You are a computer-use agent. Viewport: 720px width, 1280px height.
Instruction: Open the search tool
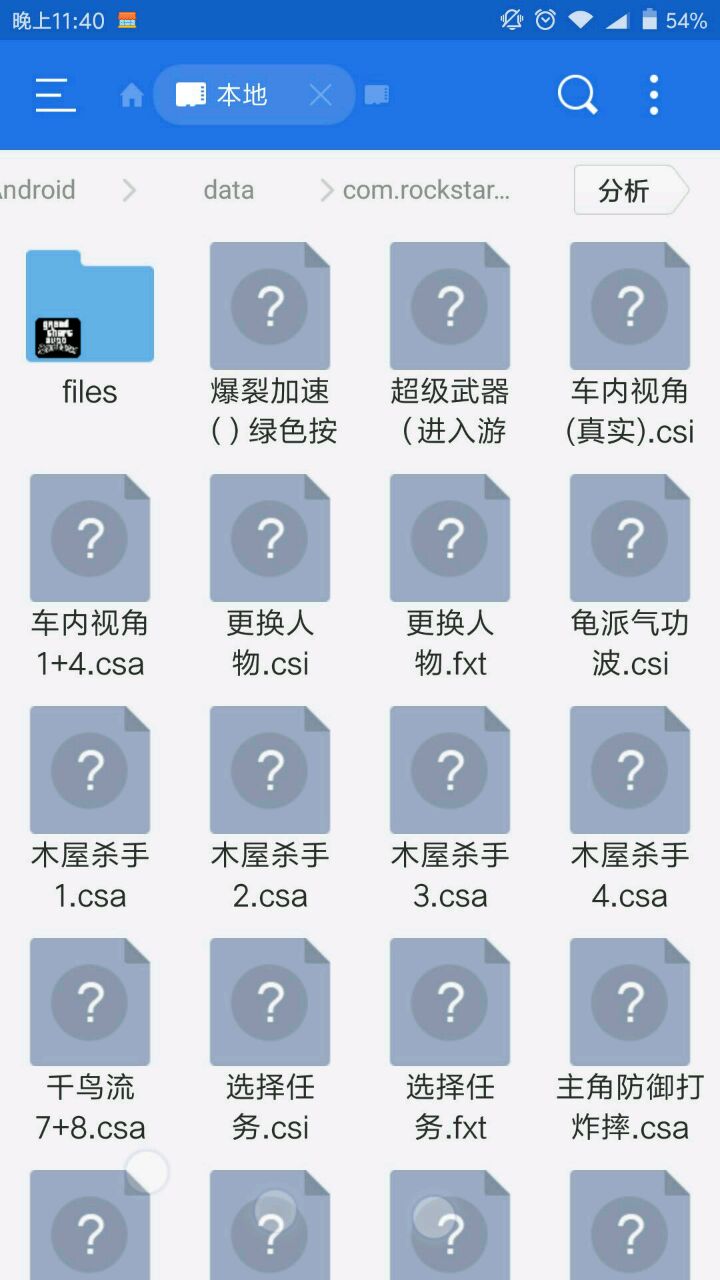tap(577, 95)
